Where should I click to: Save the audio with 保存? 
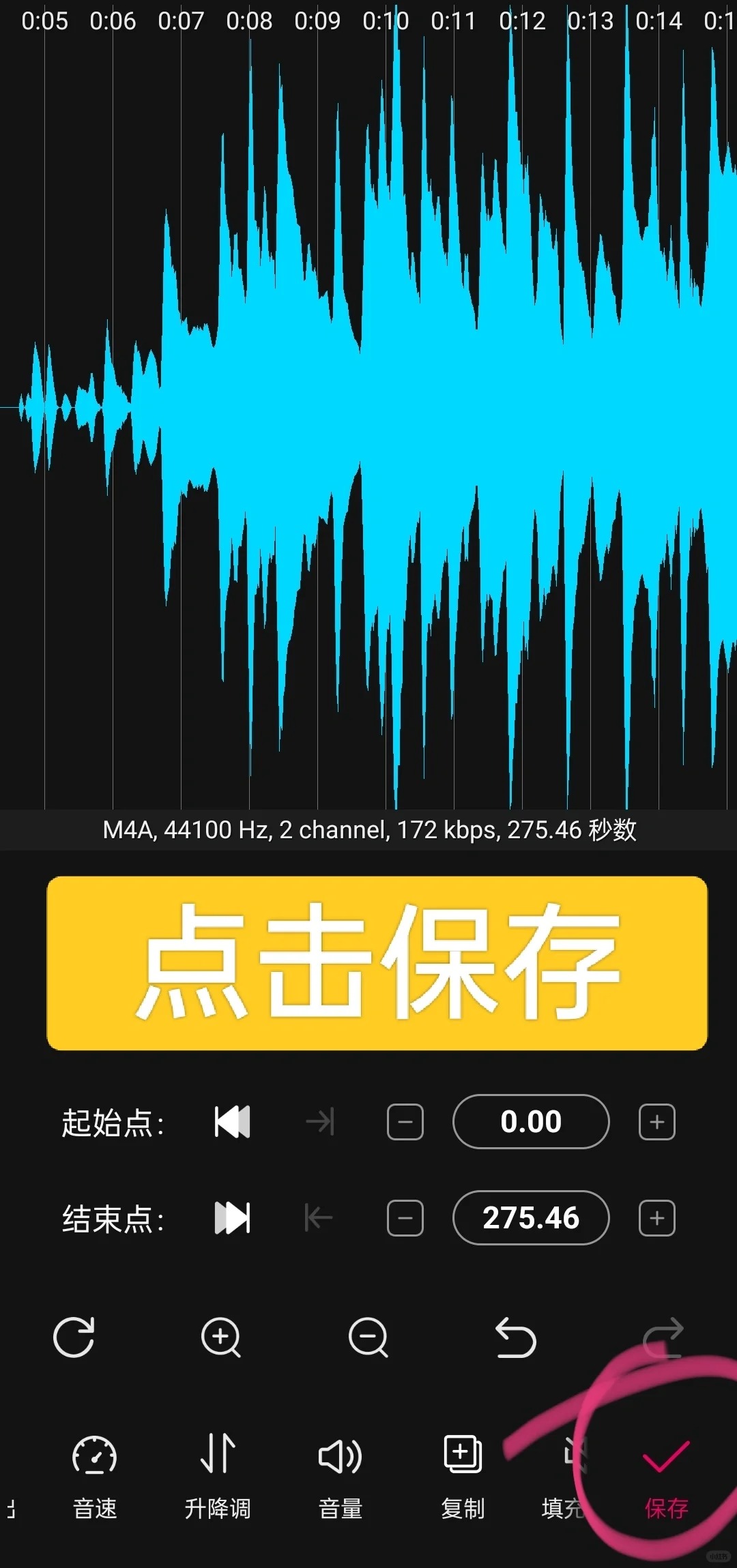tap(666, 1473)
